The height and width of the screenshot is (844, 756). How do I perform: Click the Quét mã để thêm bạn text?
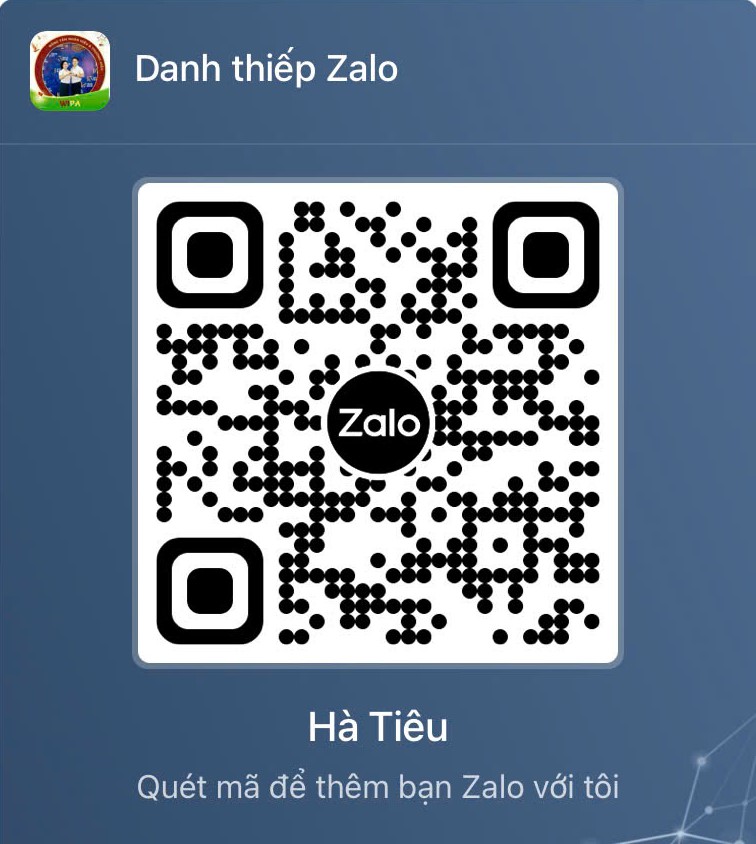(x=378, y=786)
